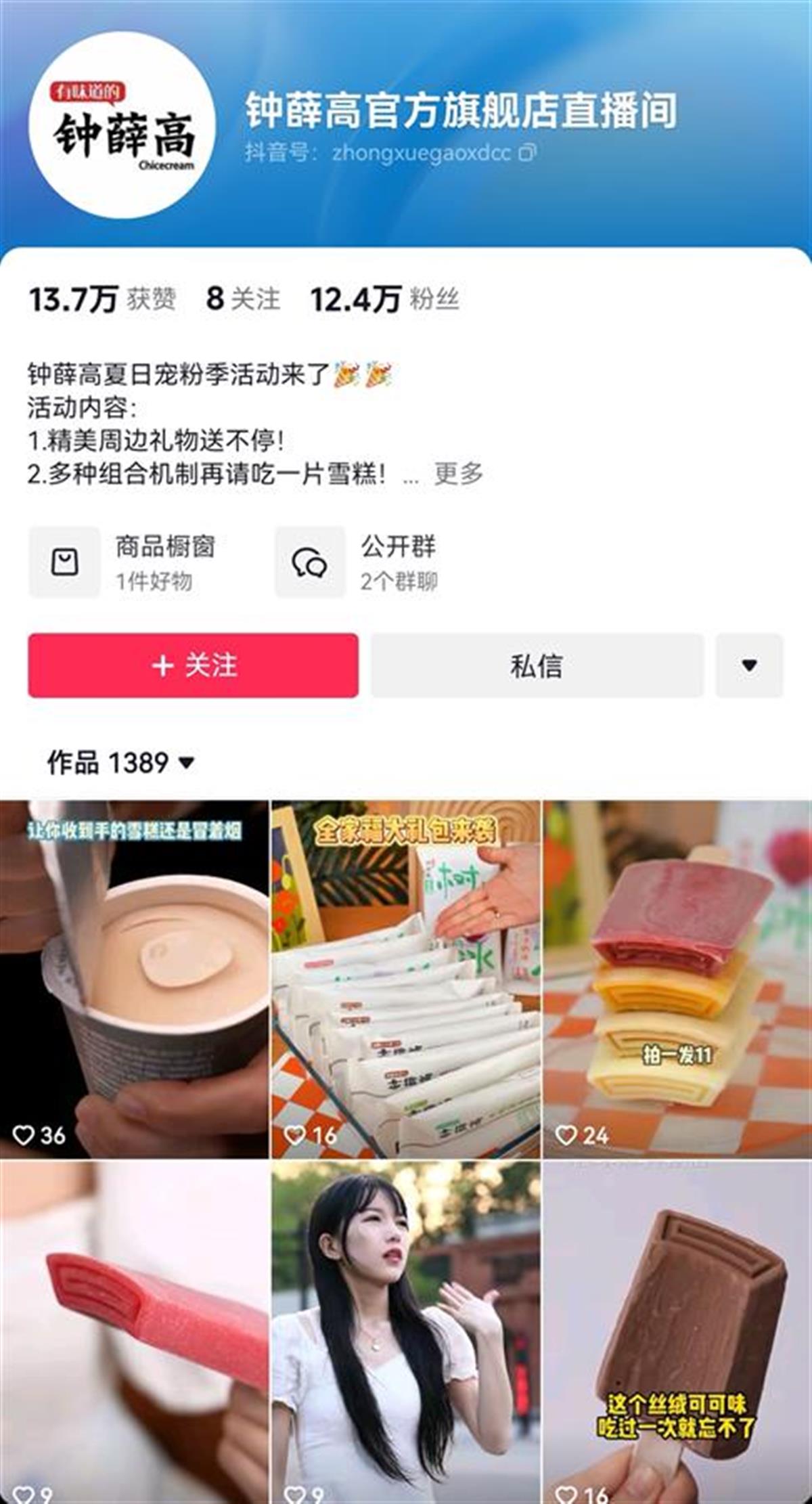Open the profile avatar of 钟薛高

(122, 126)
